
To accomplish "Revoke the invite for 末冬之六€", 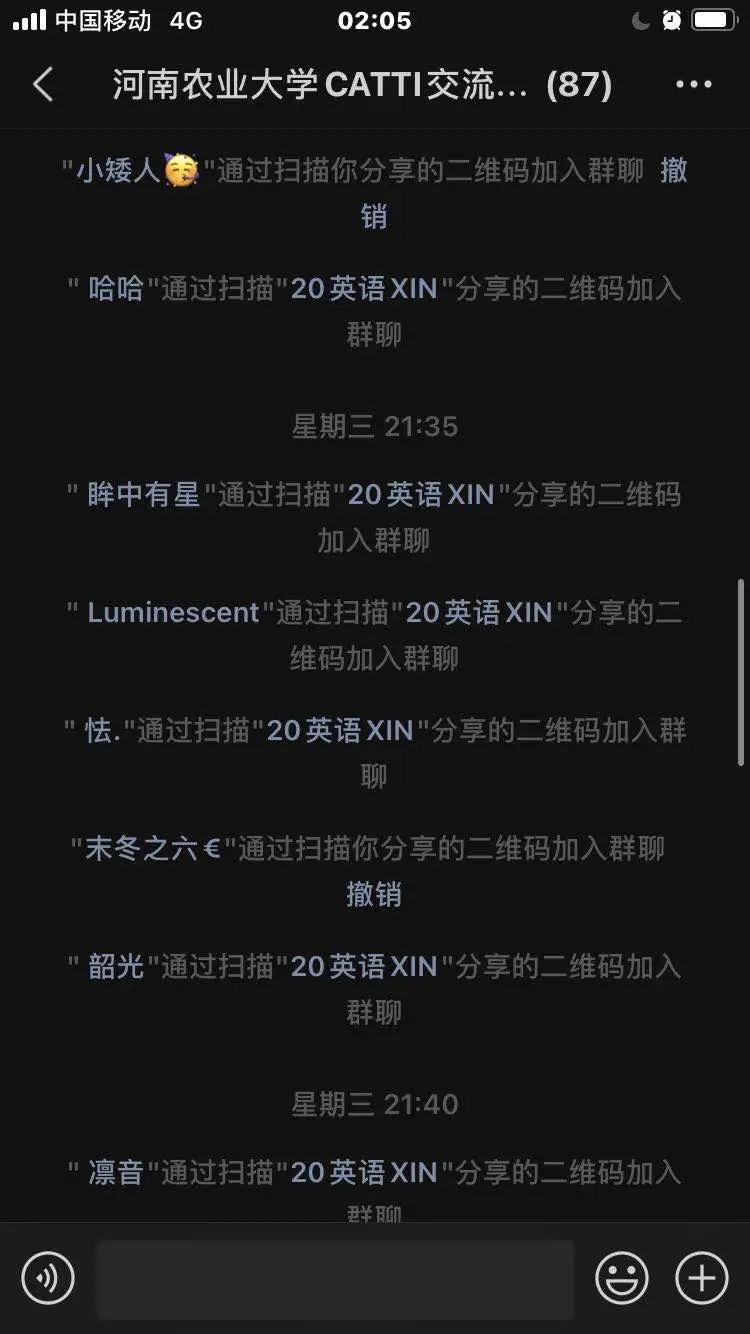I will coord(374,894).
